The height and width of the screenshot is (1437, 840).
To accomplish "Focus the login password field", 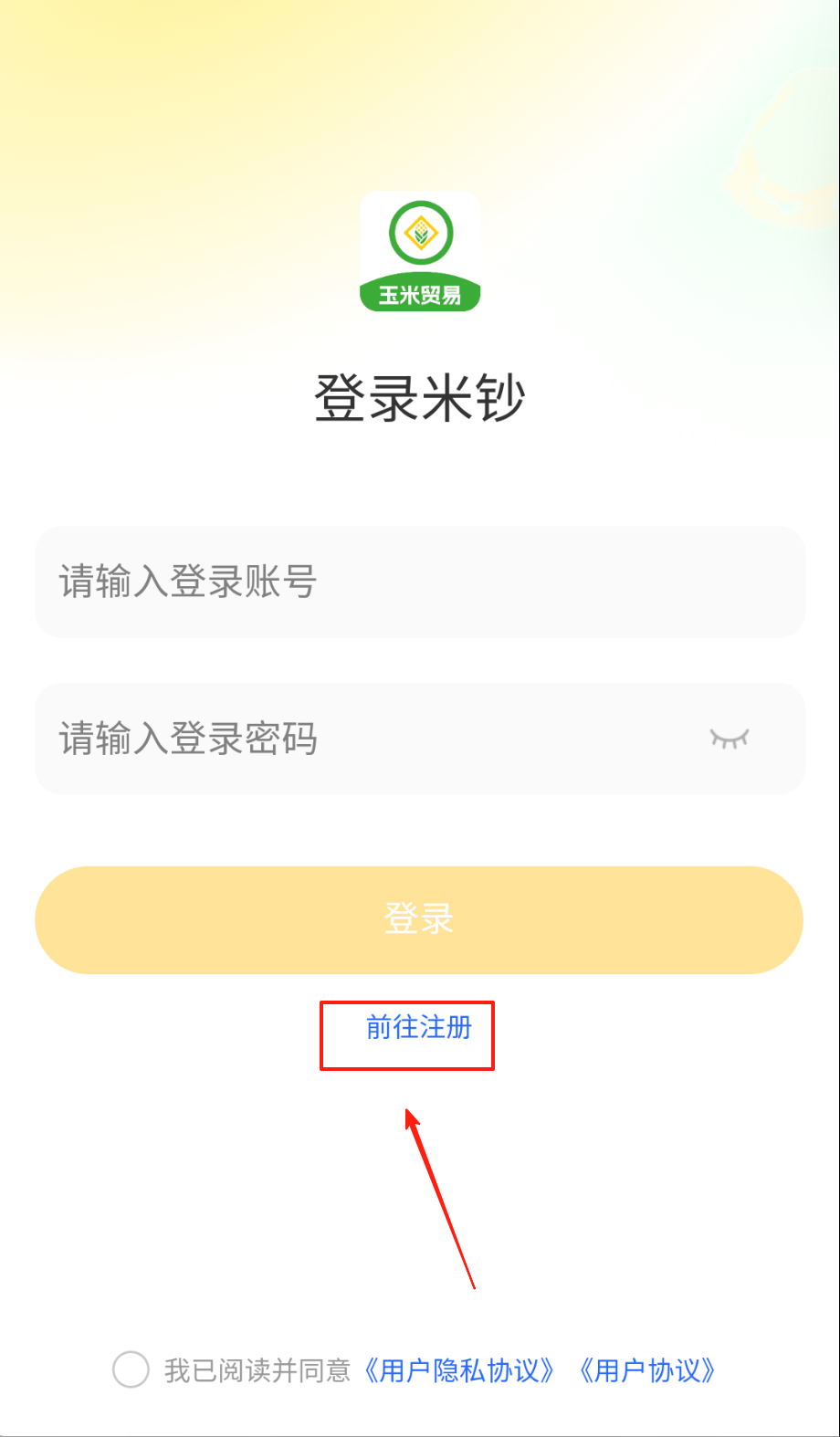I will (x=365, y=739).
